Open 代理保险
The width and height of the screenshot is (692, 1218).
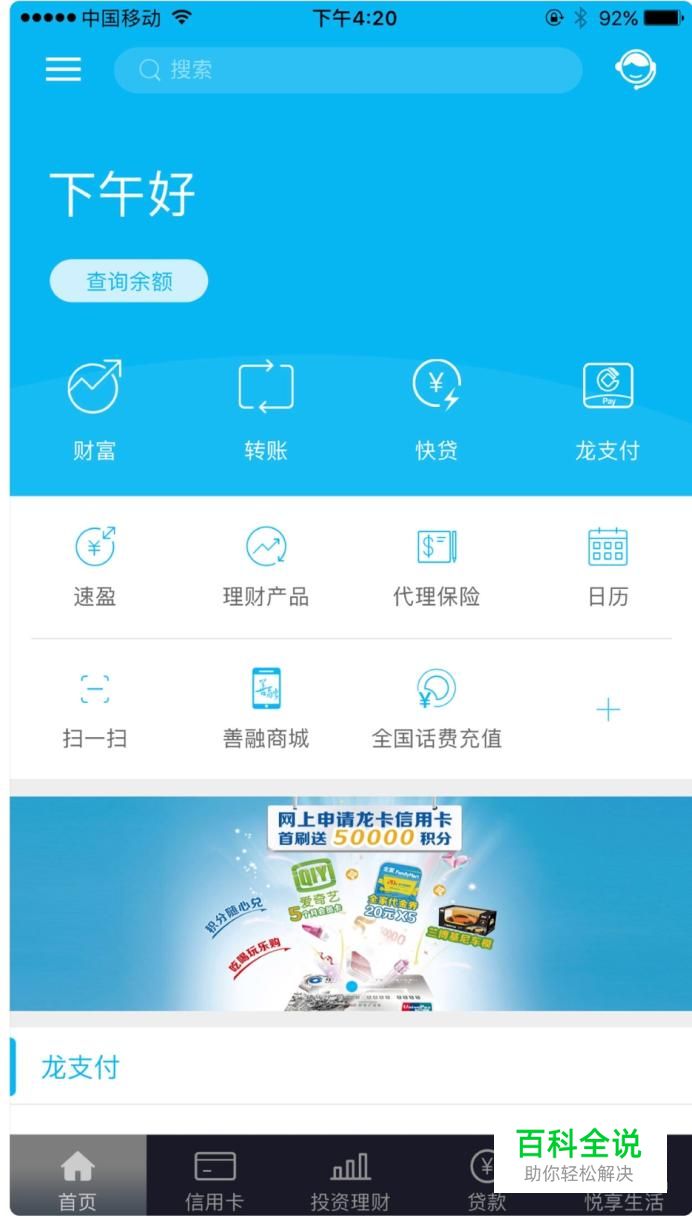[437, 567]
